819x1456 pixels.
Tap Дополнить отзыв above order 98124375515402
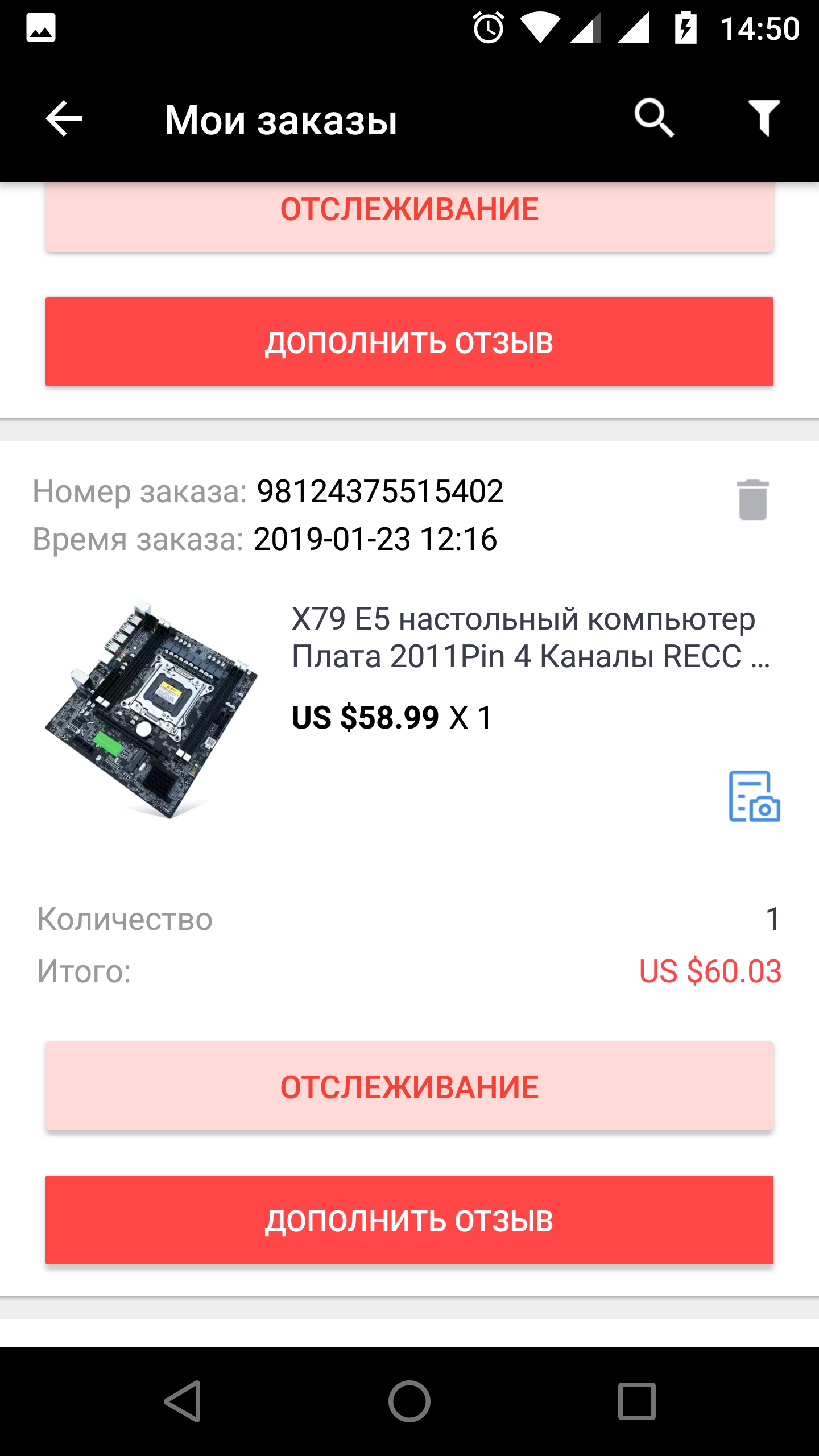[409, 342]
